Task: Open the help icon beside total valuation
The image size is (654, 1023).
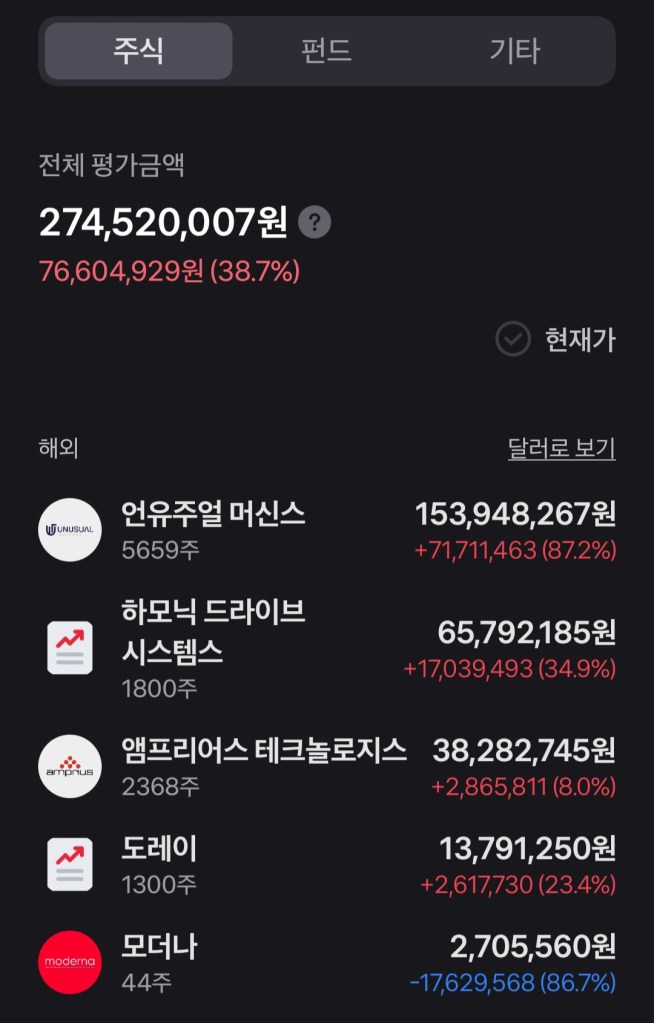Action: coord(315,222)
